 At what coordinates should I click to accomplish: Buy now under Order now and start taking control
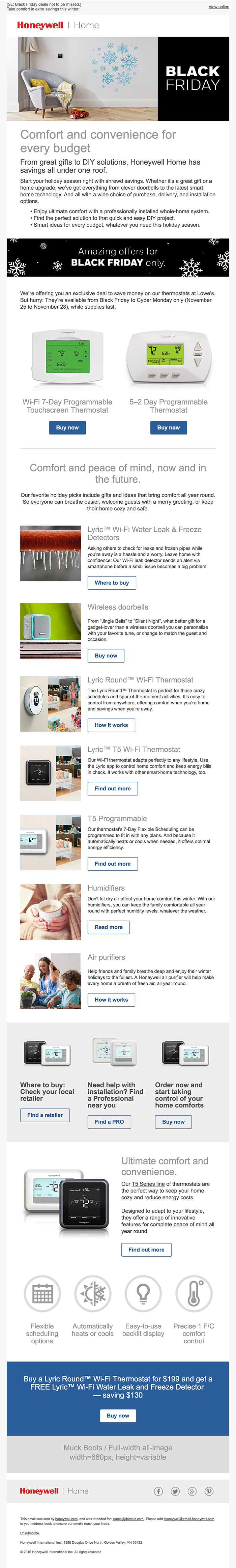173,1122
